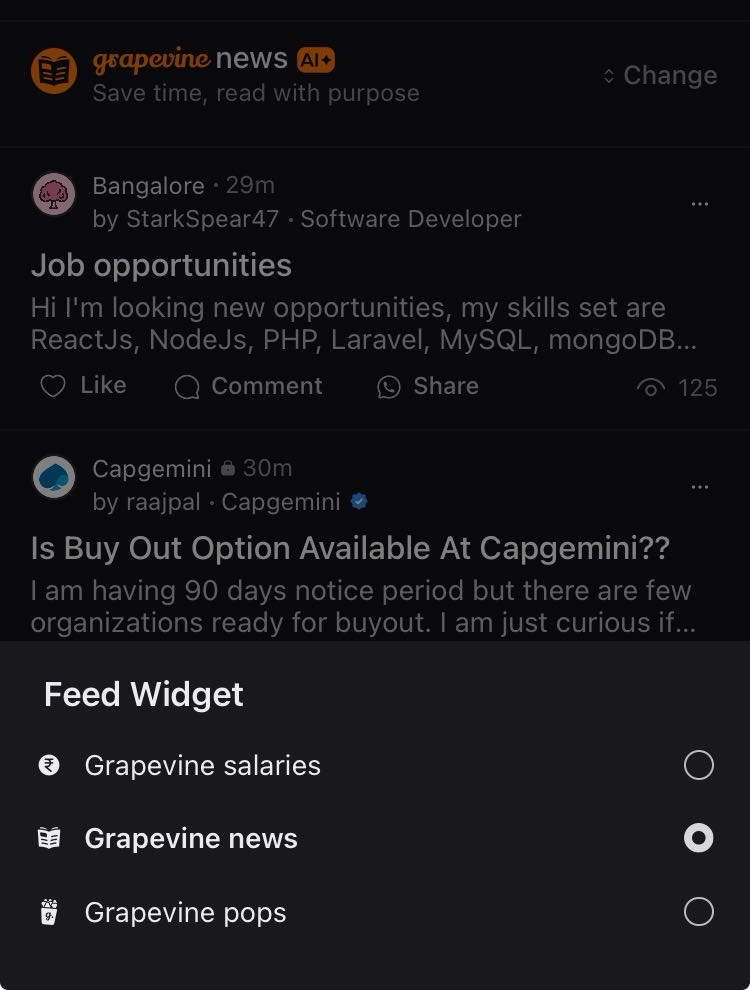The image size is (750, 990).
Task: Click the Bangalore community brain avatar
Action: pos(54,196)
